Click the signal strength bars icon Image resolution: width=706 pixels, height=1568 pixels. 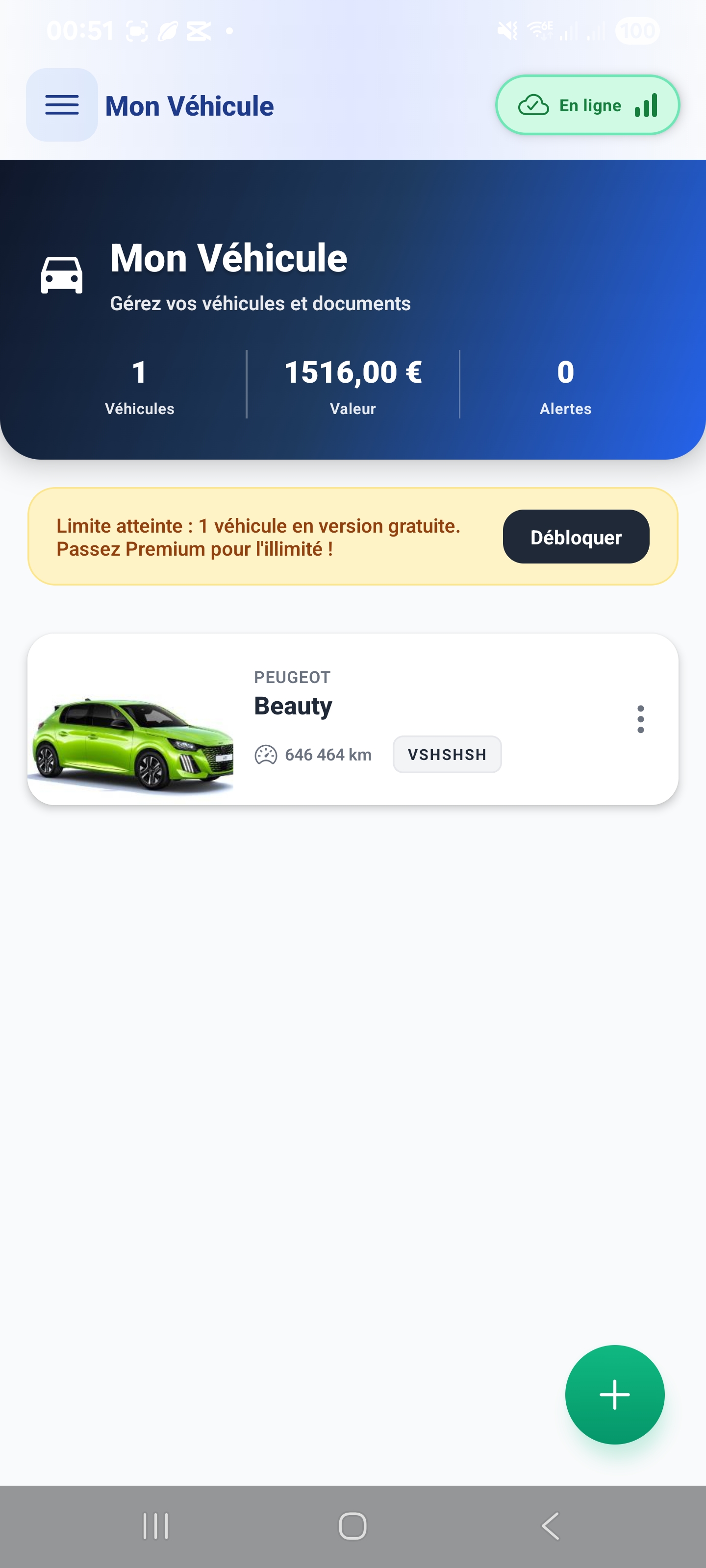click(x=646, y=105)
